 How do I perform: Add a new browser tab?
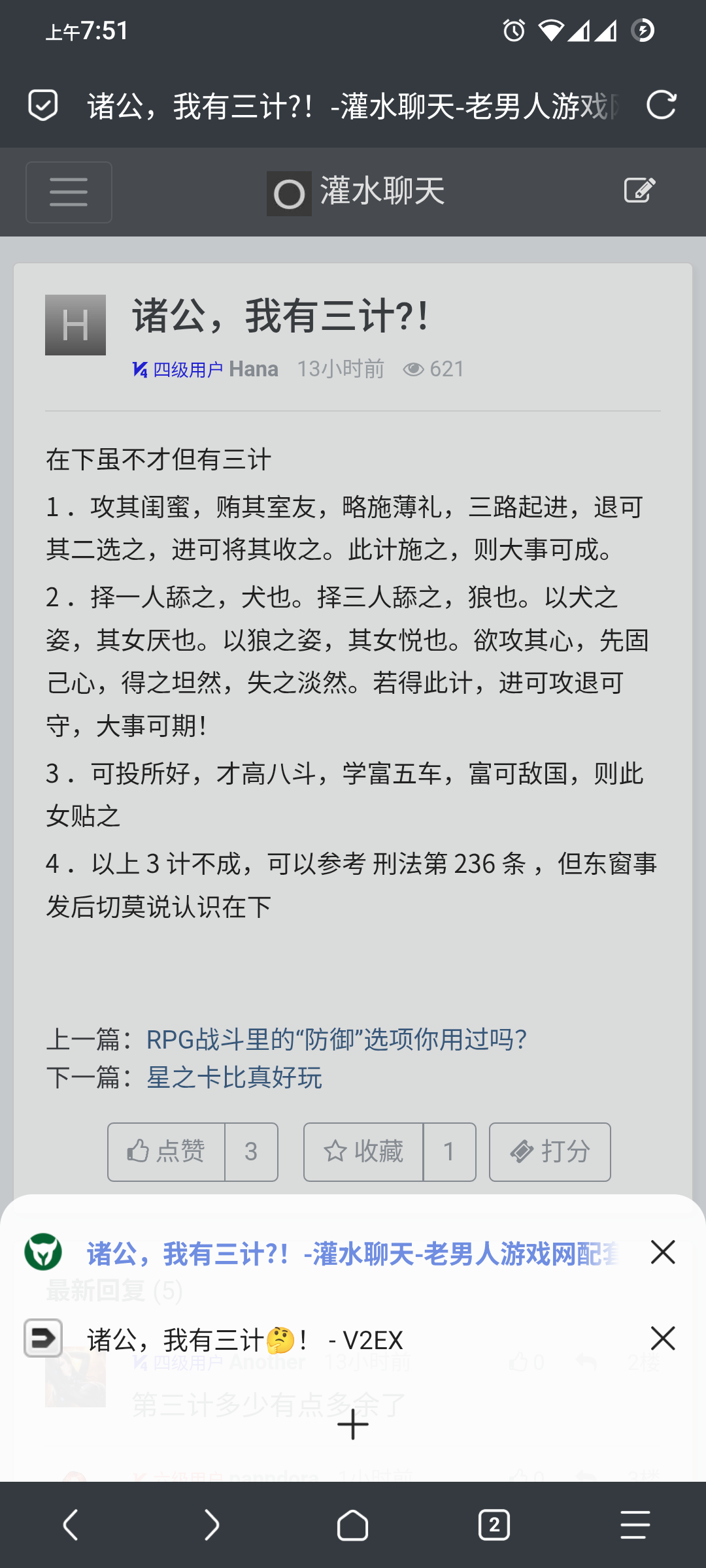[353, 1424]
